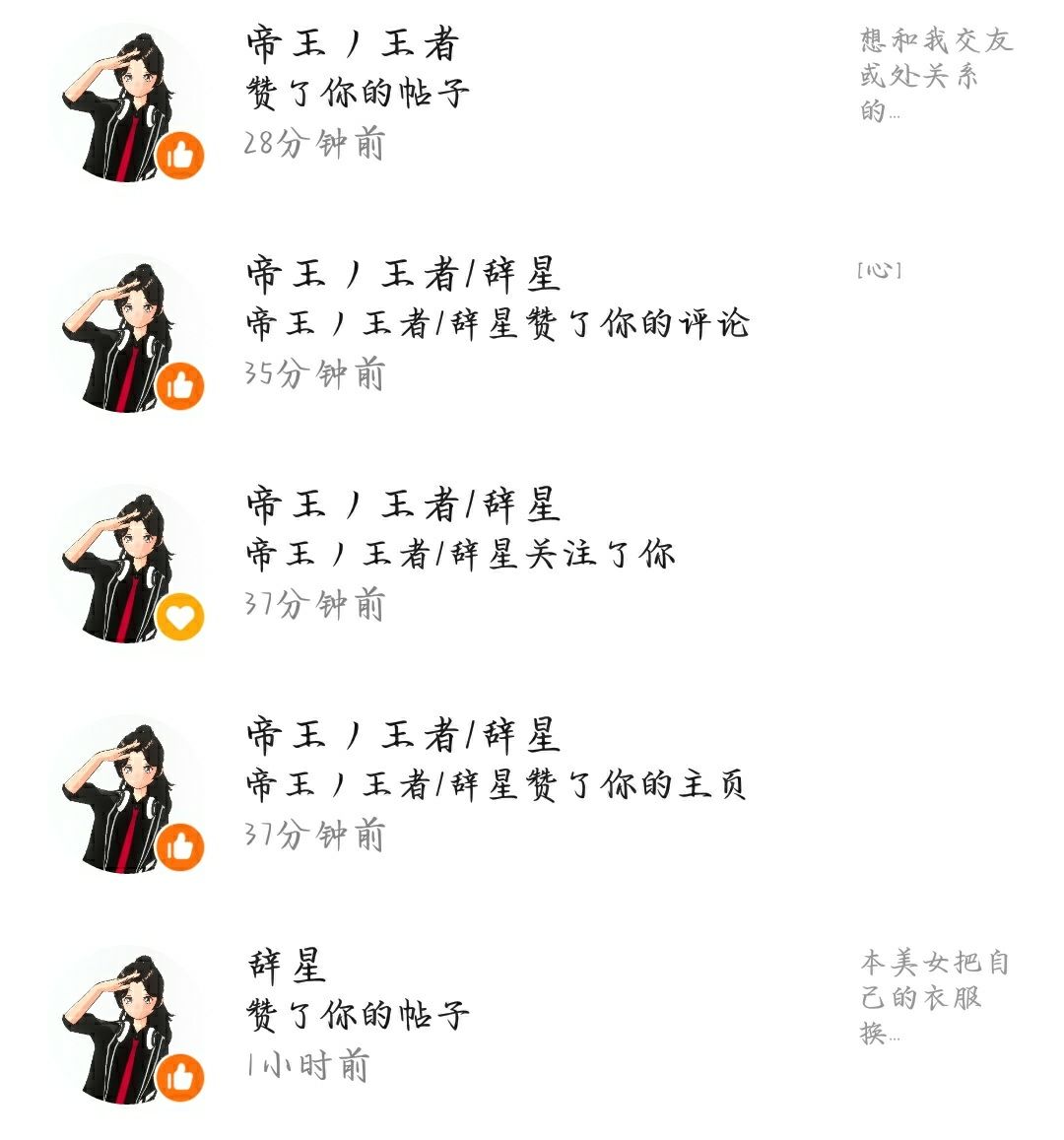
Task: Open 辞星's 1小时前 like notification
Action: pos(532,1025)
